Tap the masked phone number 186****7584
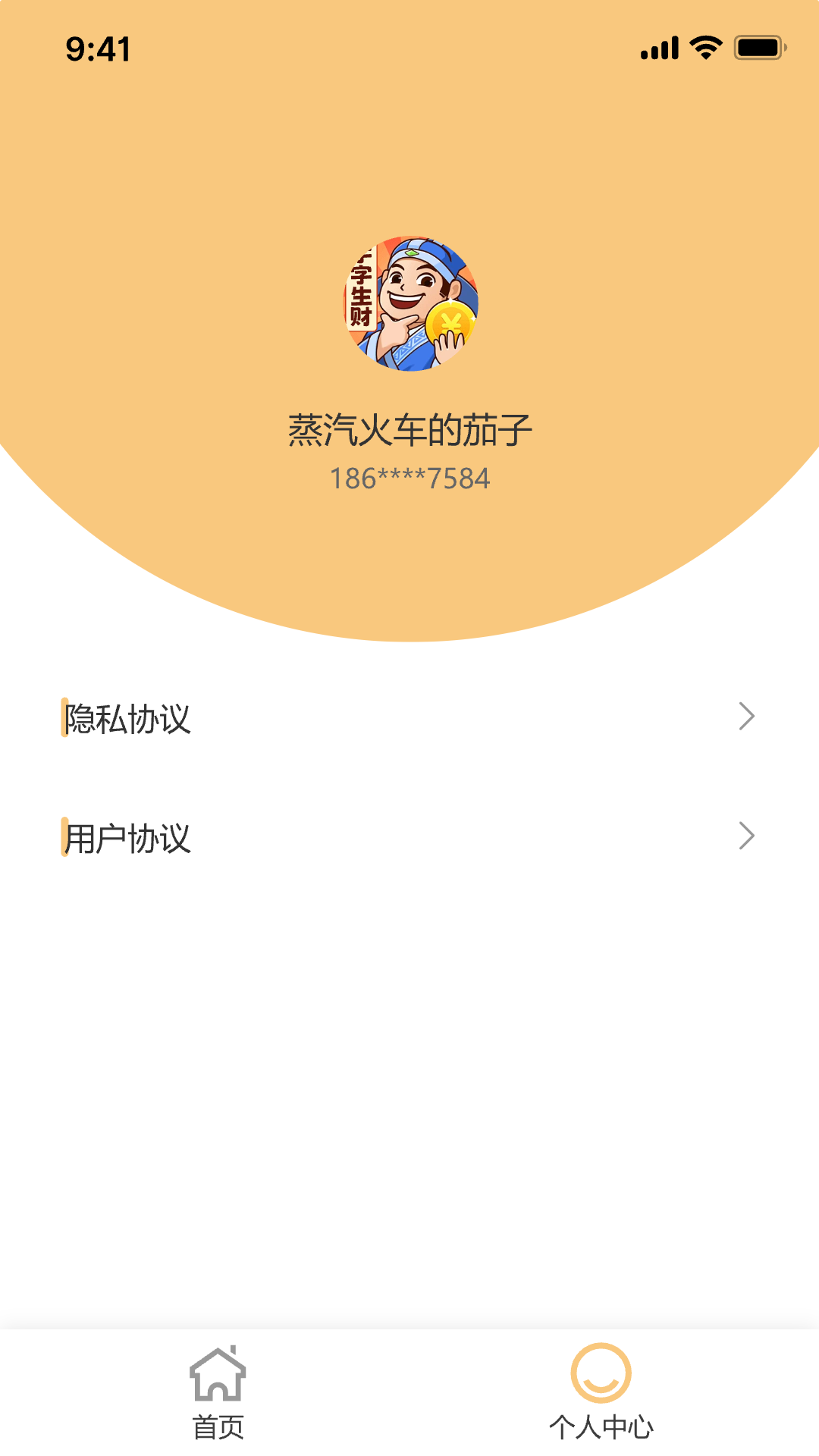 pos(409,478)
